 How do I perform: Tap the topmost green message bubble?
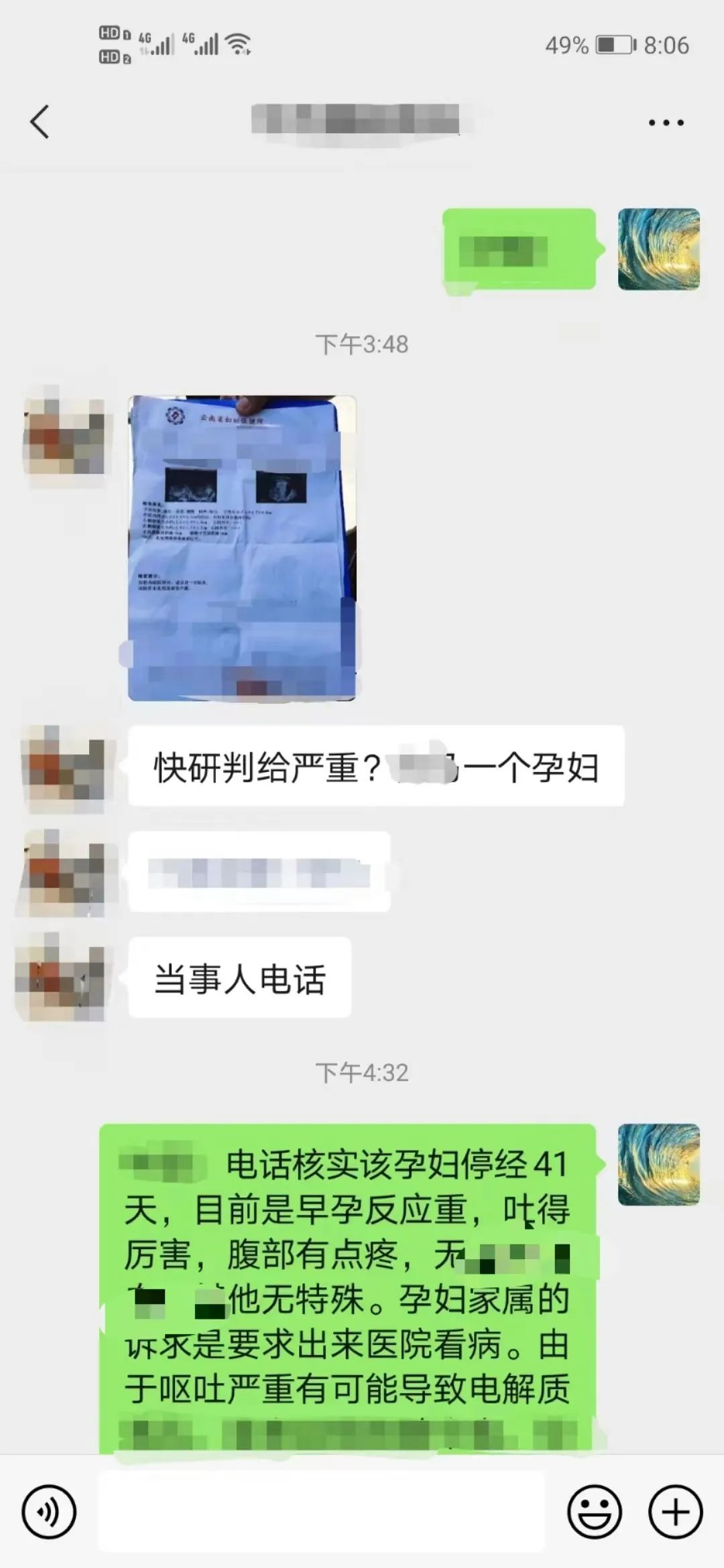(x=520, y=248)
